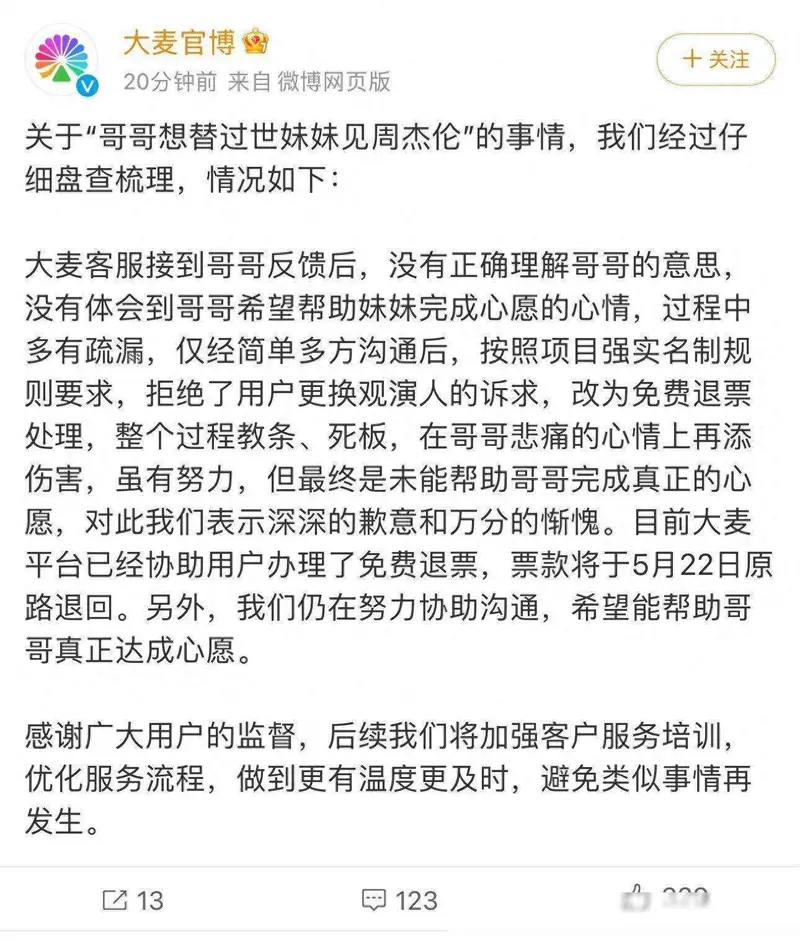
Task: Open the 123 comments on this post
Action: pyautogui.click(x=400, y=900)
